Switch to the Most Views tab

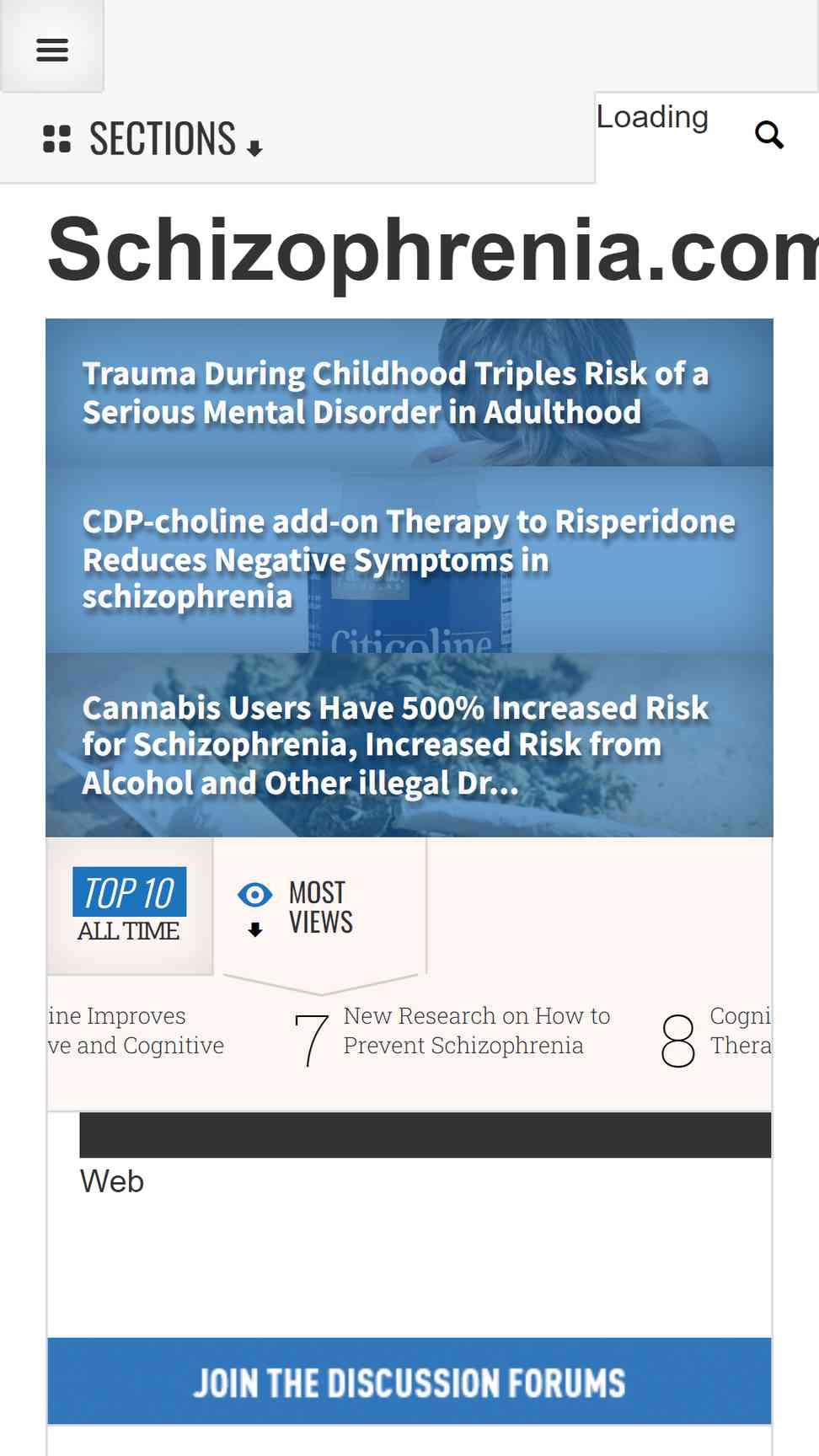click(320, 907)
